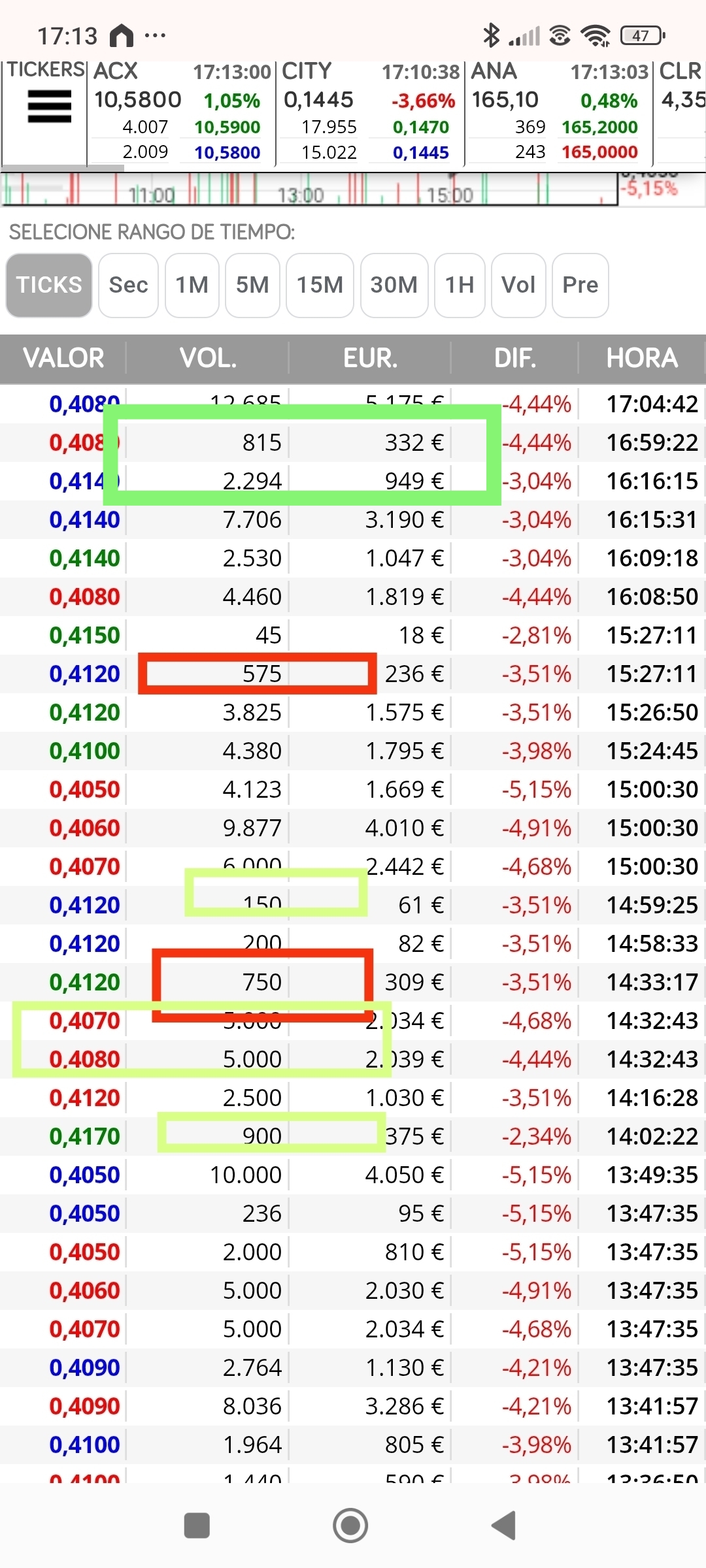Open the CLR ticker card
Viewport: 706px width, 1568px height.
point(680,112)
